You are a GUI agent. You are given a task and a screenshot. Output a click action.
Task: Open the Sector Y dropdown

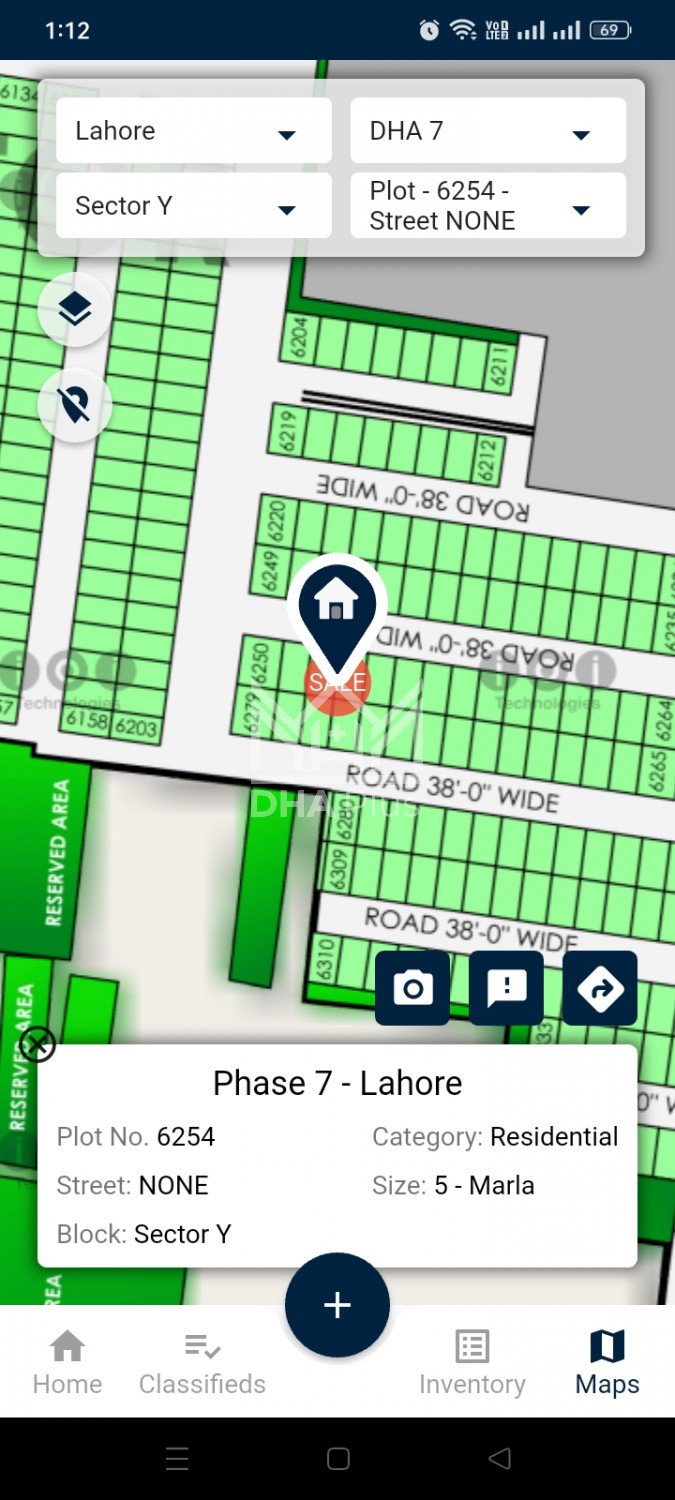coord(193,206)
